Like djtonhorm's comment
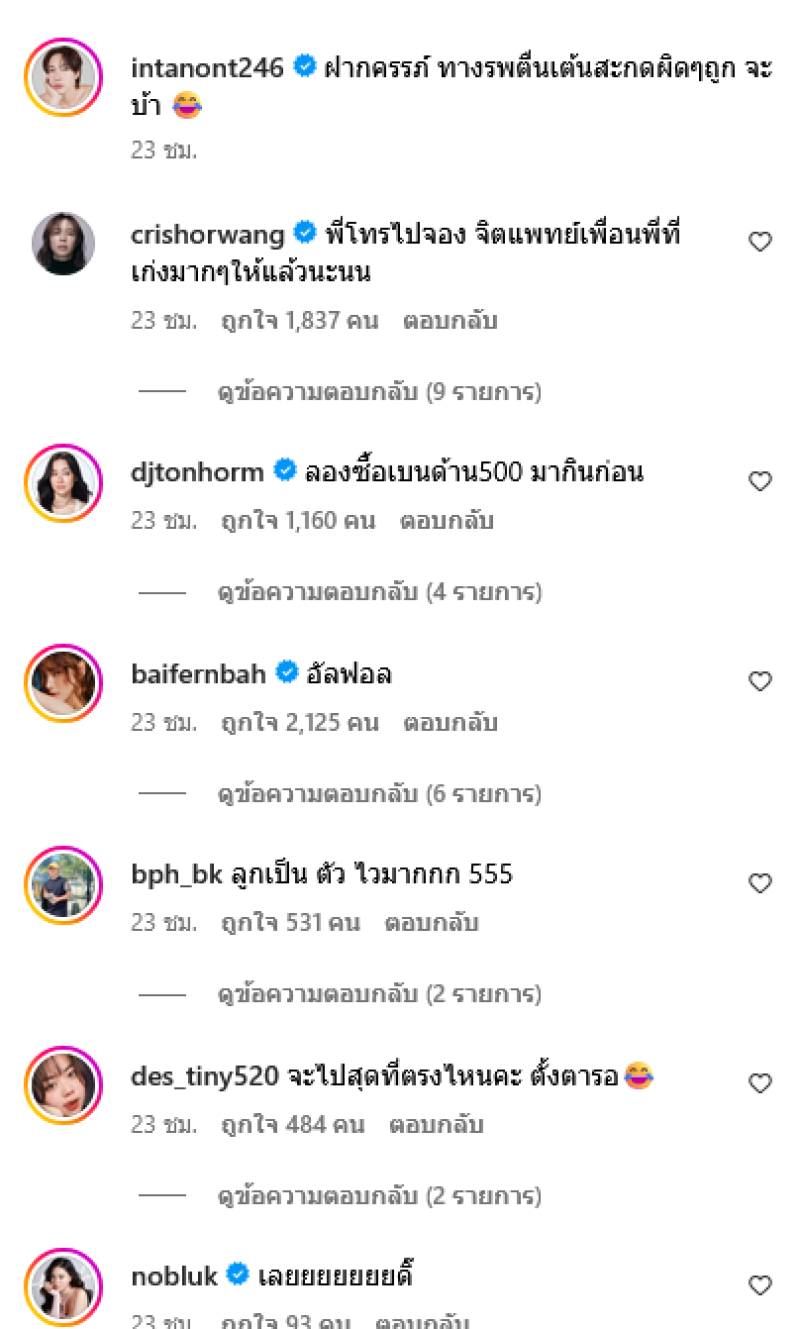This screenshot has width=800, height=1329. coord(760,481)
